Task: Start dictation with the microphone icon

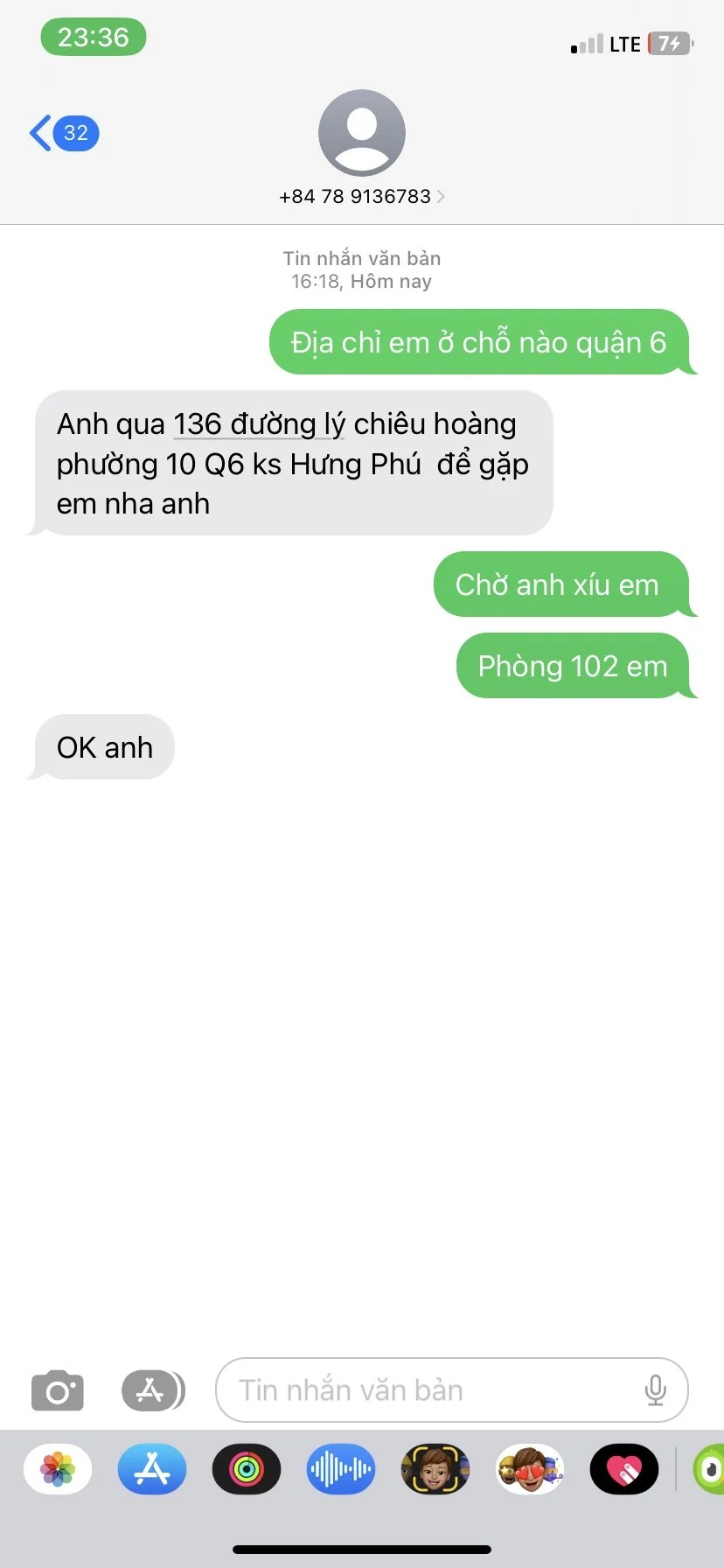Action: (x=655, y=1390)
